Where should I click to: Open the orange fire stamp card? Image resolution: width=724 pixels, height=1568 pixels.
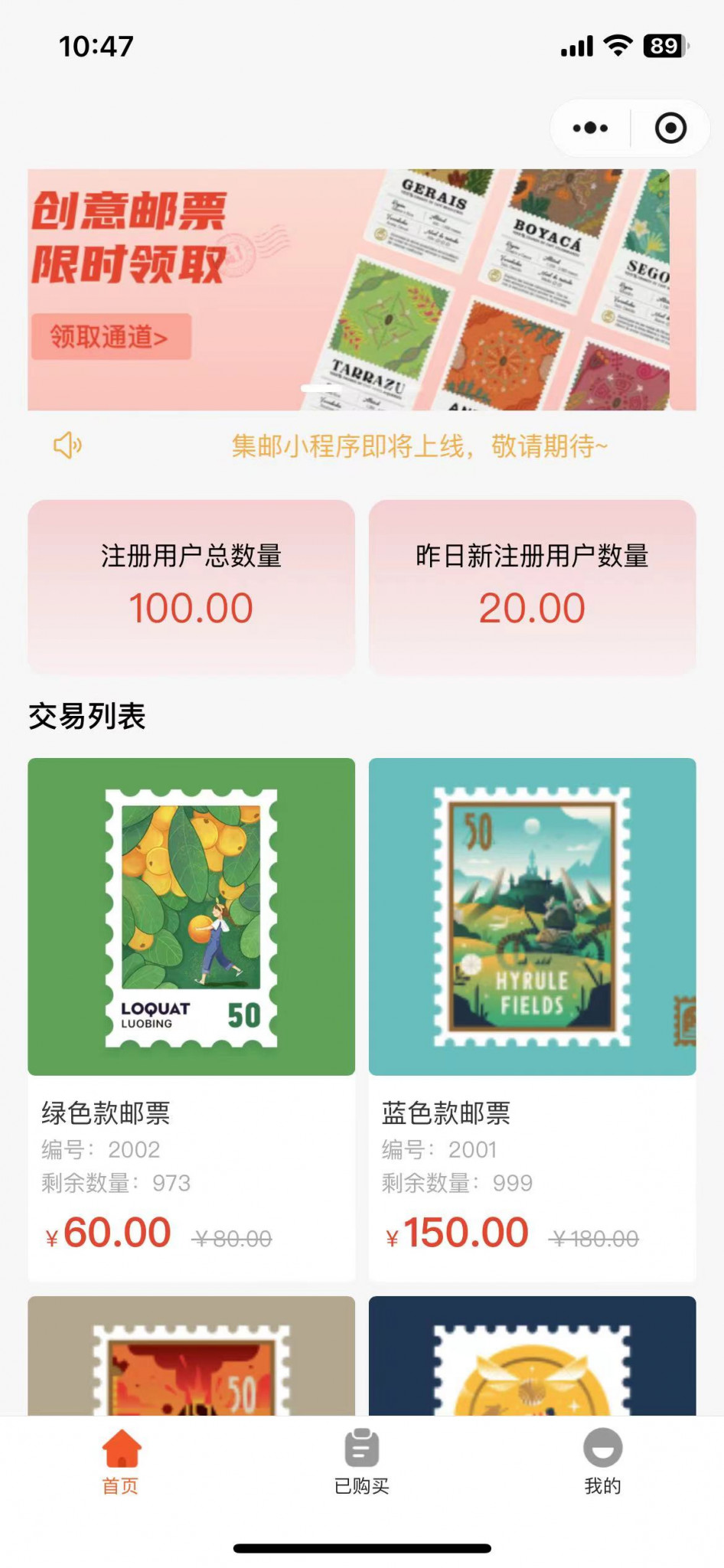191,1355
